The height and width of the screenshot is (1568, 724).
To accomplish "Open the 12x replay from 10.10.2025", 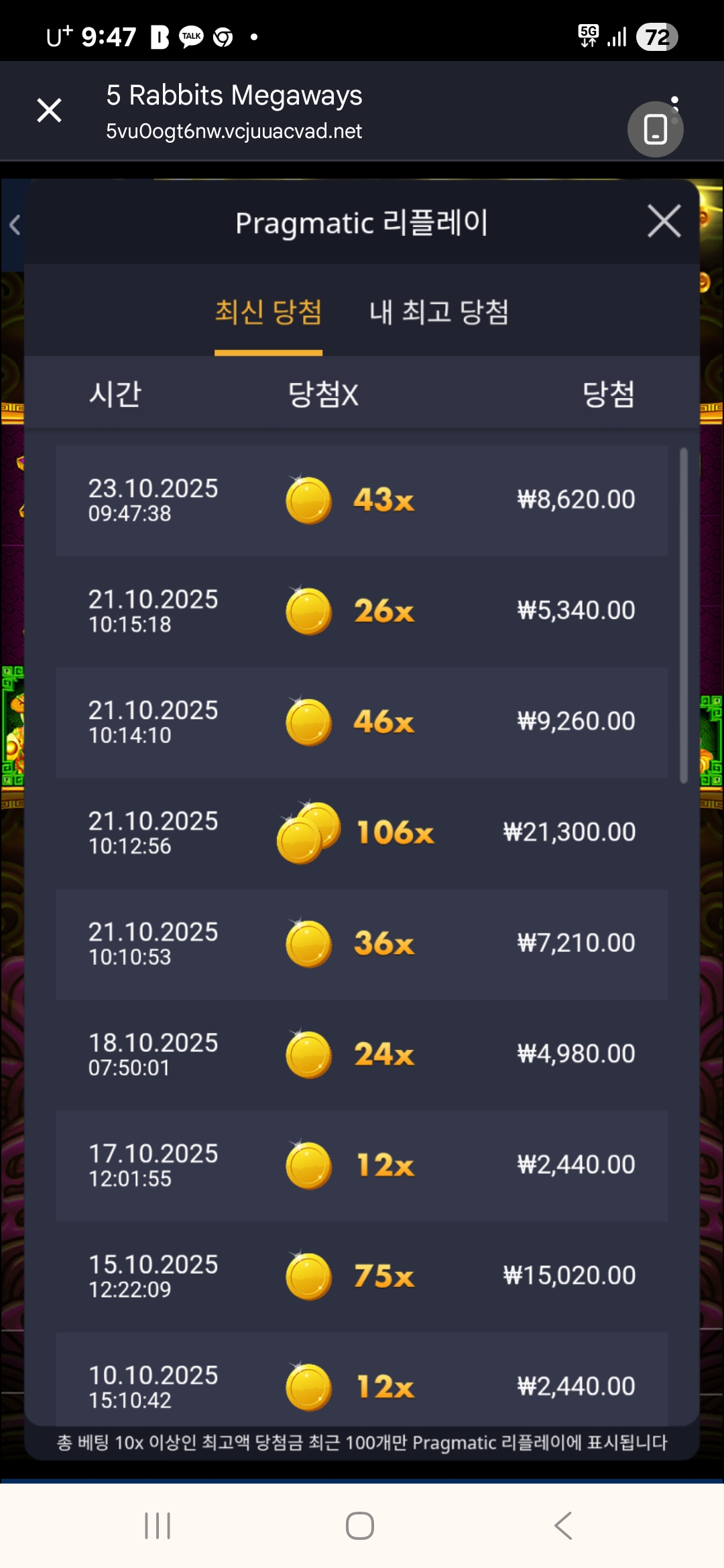I will tap(361, 1384).
